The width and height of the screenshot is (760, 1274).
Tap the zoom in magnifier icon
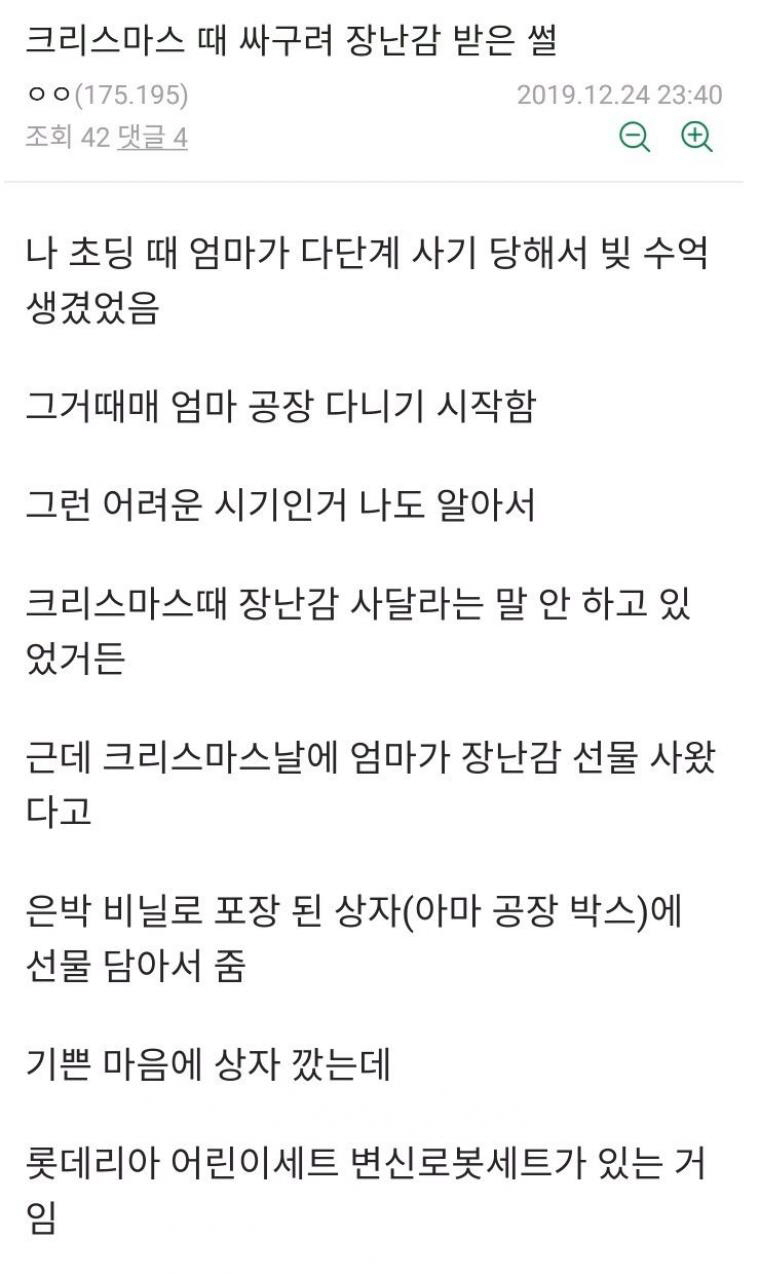[696, 137]
